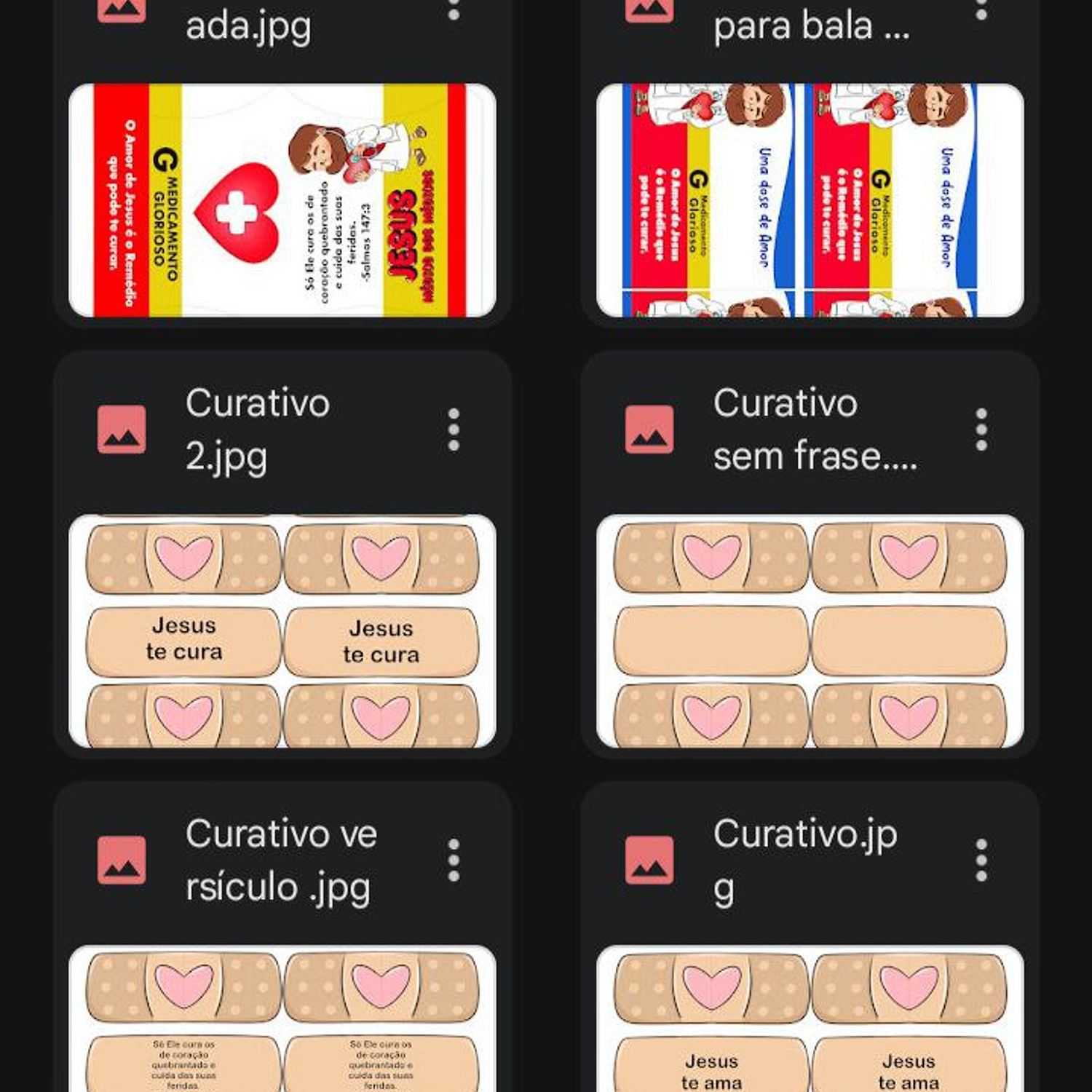This screenshot has width=1092, height=1092.
Task: Open the file ending in ada.jpg
Action: point(282,200)
